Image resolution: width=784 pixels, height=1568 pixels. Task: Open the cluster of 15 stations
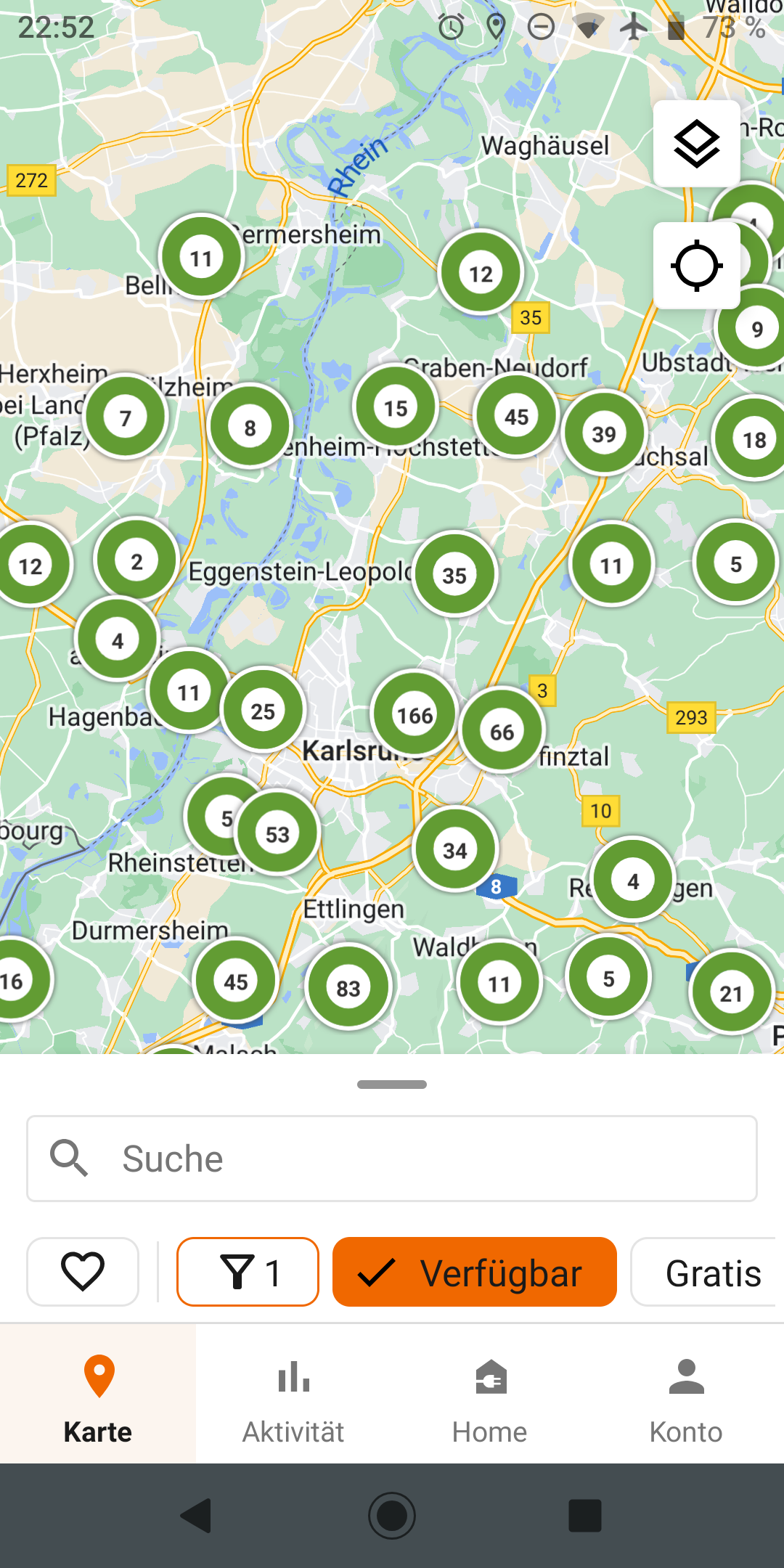click(x=396, y=407)
